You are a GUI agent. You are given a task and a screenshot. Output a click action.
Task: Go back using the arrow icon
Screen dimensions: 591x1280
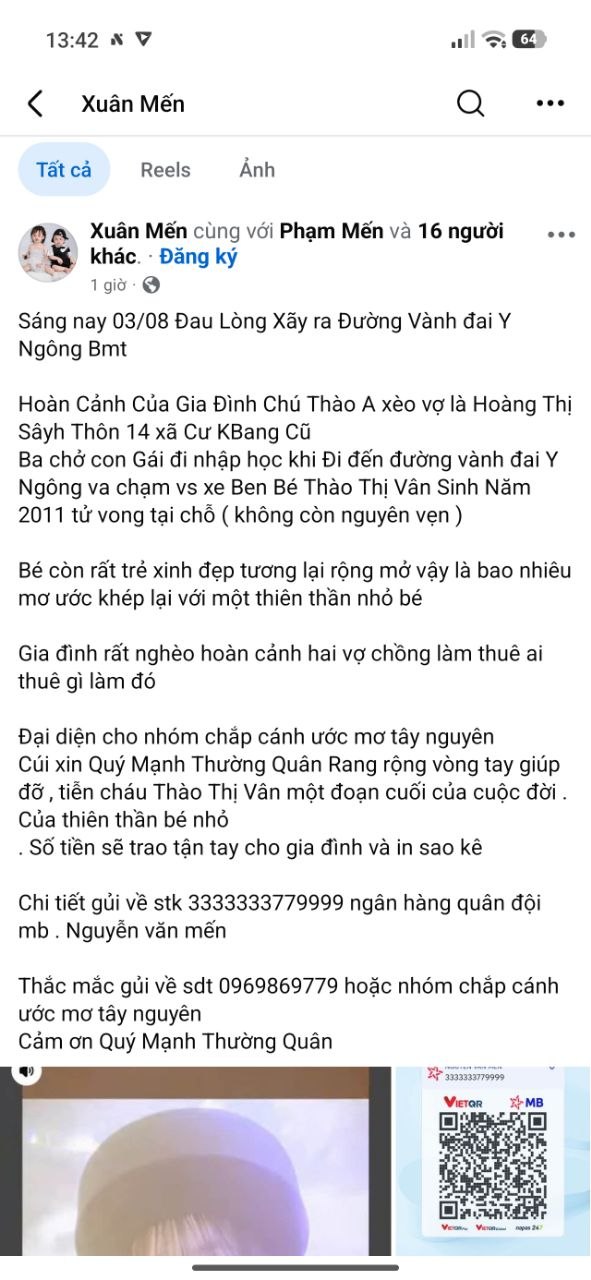coord(36,103)
